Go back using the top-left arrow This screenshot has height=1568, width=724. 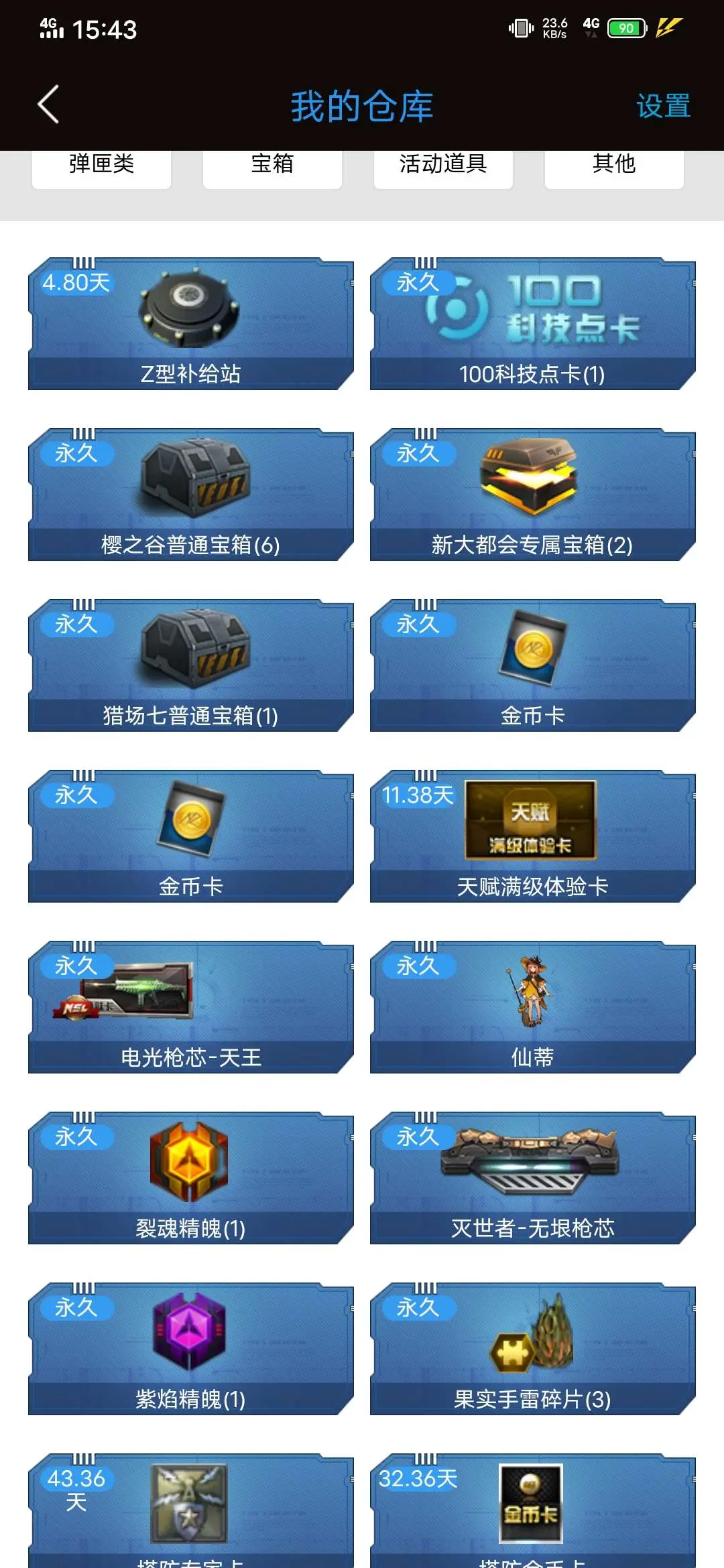[48, 105]
